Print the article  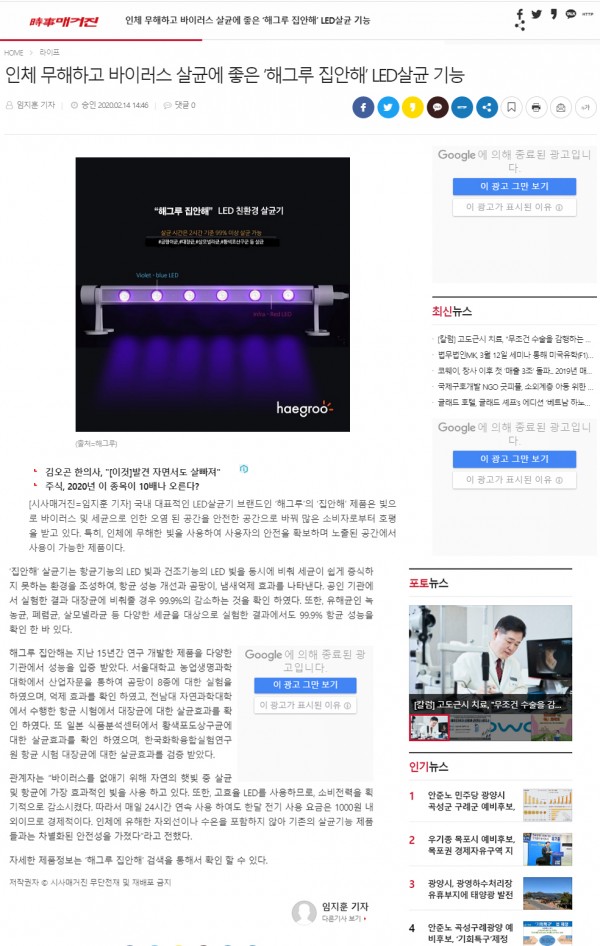coord(536,107)
